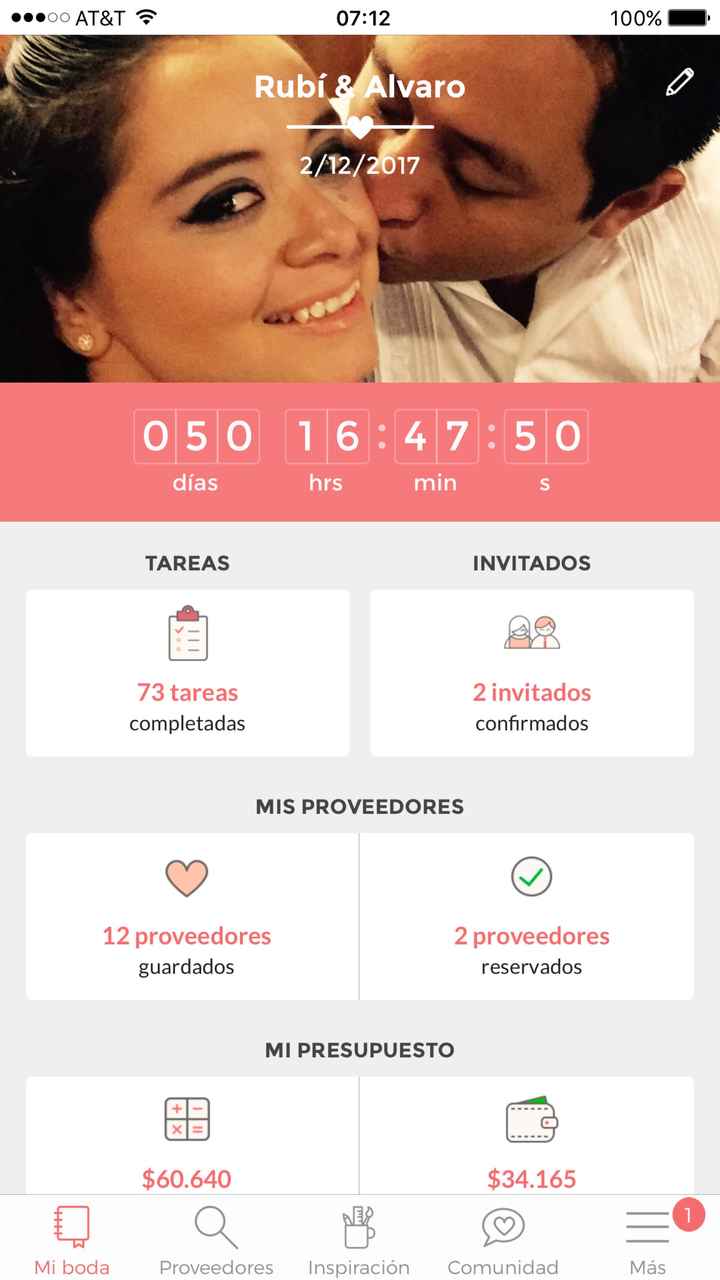
Task: Open tasks via the clipboard checklist icon
Action: coord(186,633)
